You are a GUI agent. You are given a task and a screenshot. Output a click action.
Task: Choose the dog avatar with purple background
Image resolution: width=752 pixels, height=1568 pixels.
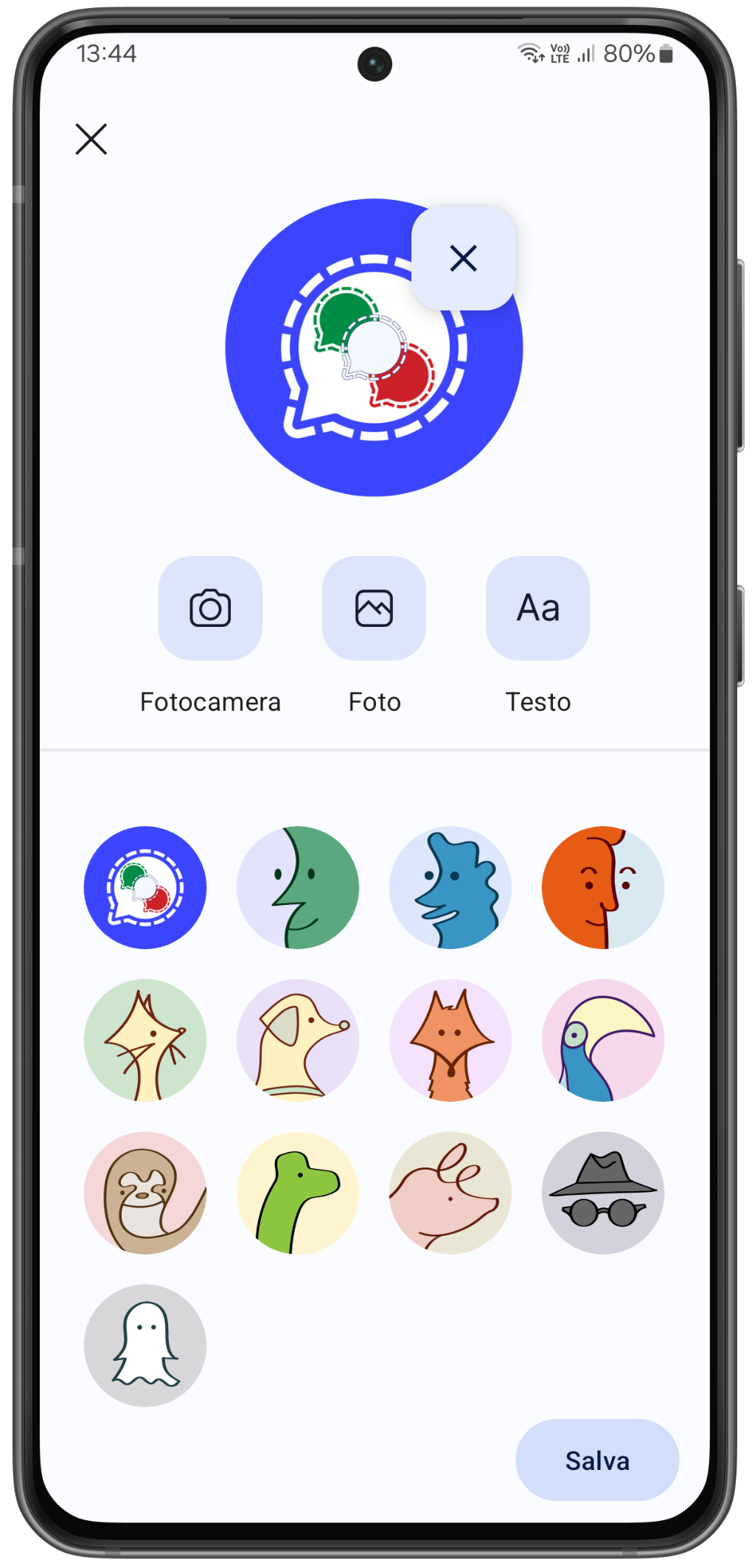(x=298, y=1040)
